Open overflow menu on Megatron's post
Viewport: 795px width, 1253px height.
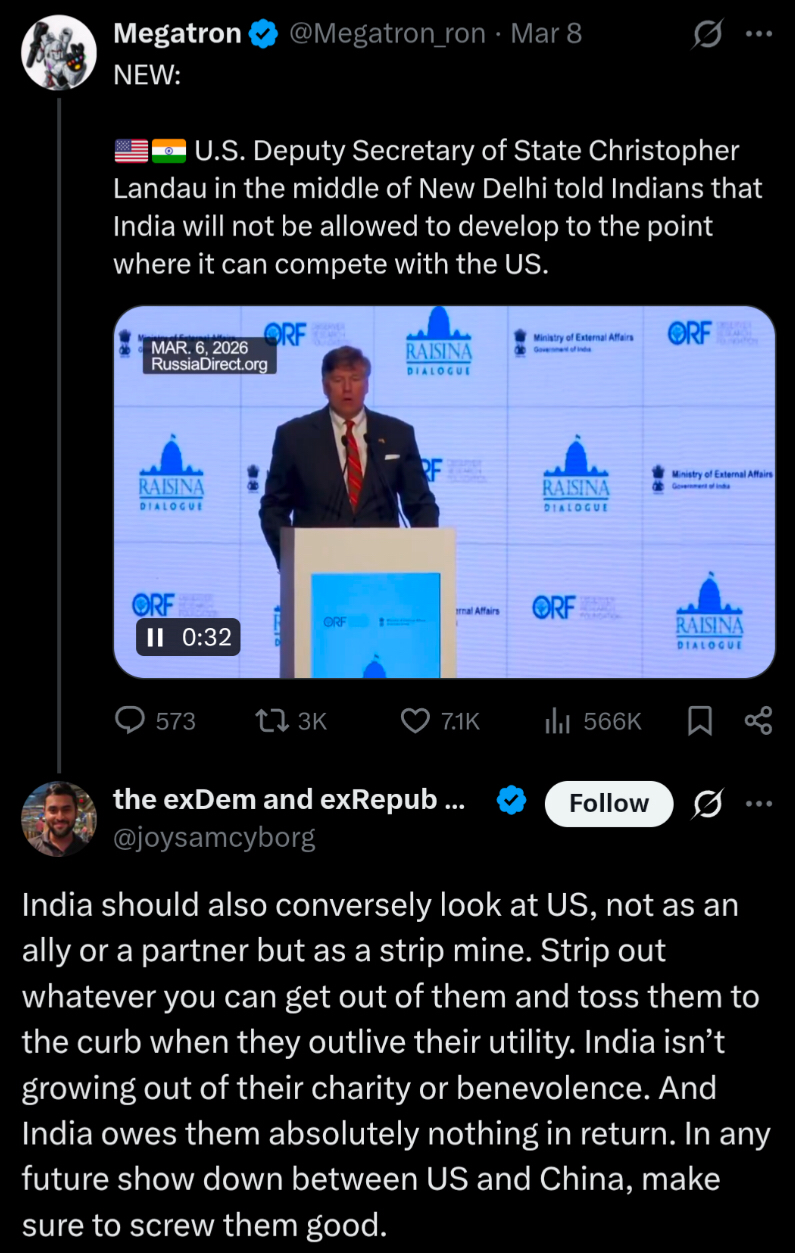[x=759, y=35]
